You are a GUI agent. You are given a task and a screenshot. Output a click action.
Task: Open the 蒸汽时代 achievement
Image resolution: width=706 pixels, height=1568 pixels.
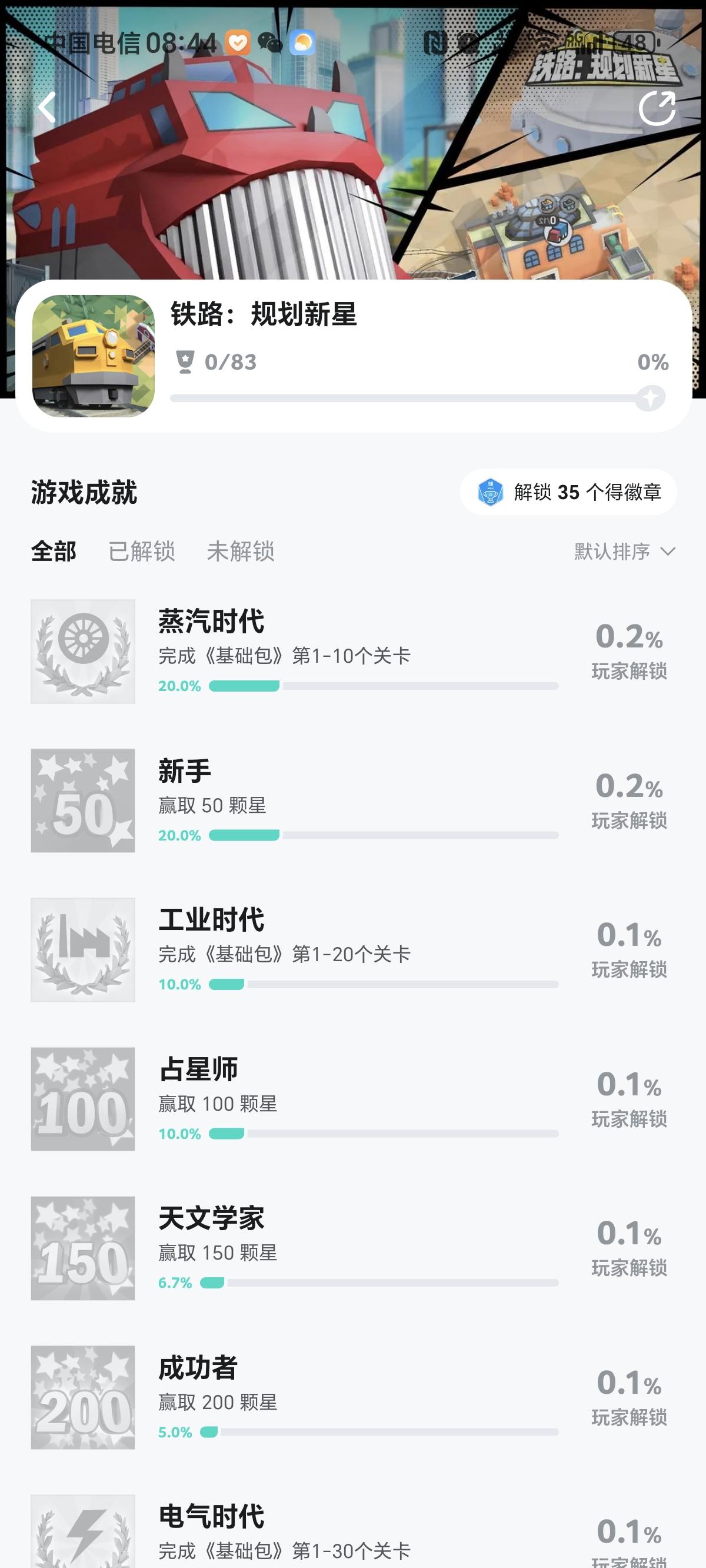pos(353,652)
